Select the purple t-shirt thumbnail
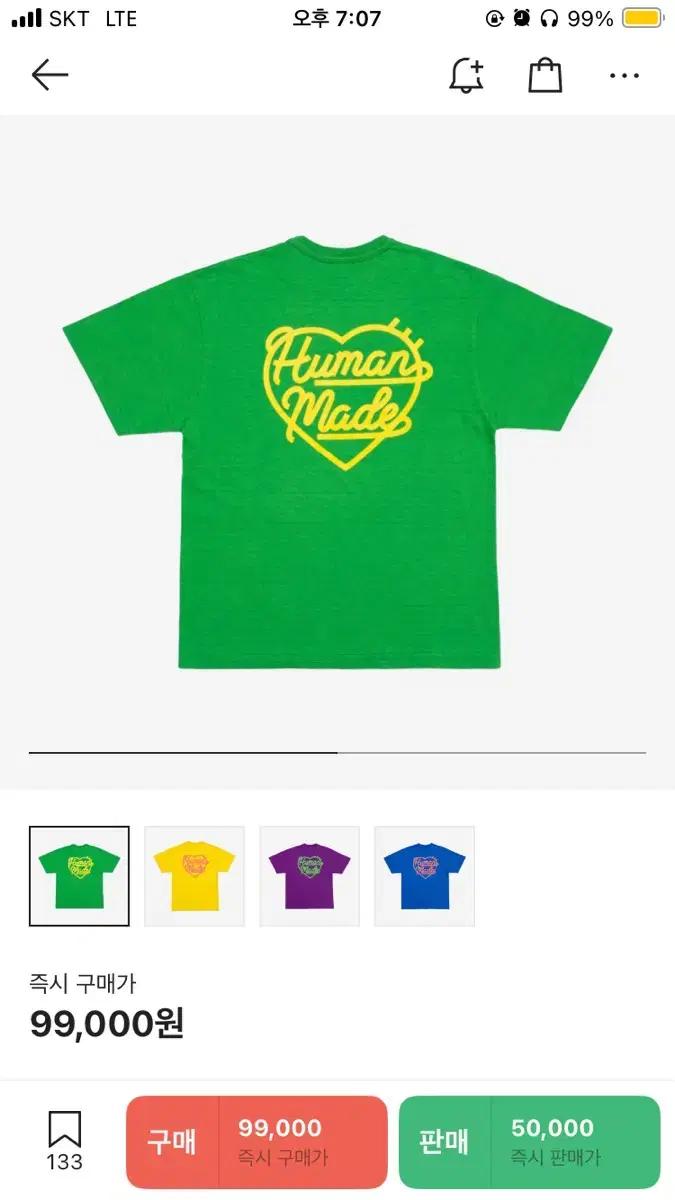This screenshot has width=675, height=1200. coord(309,876)
